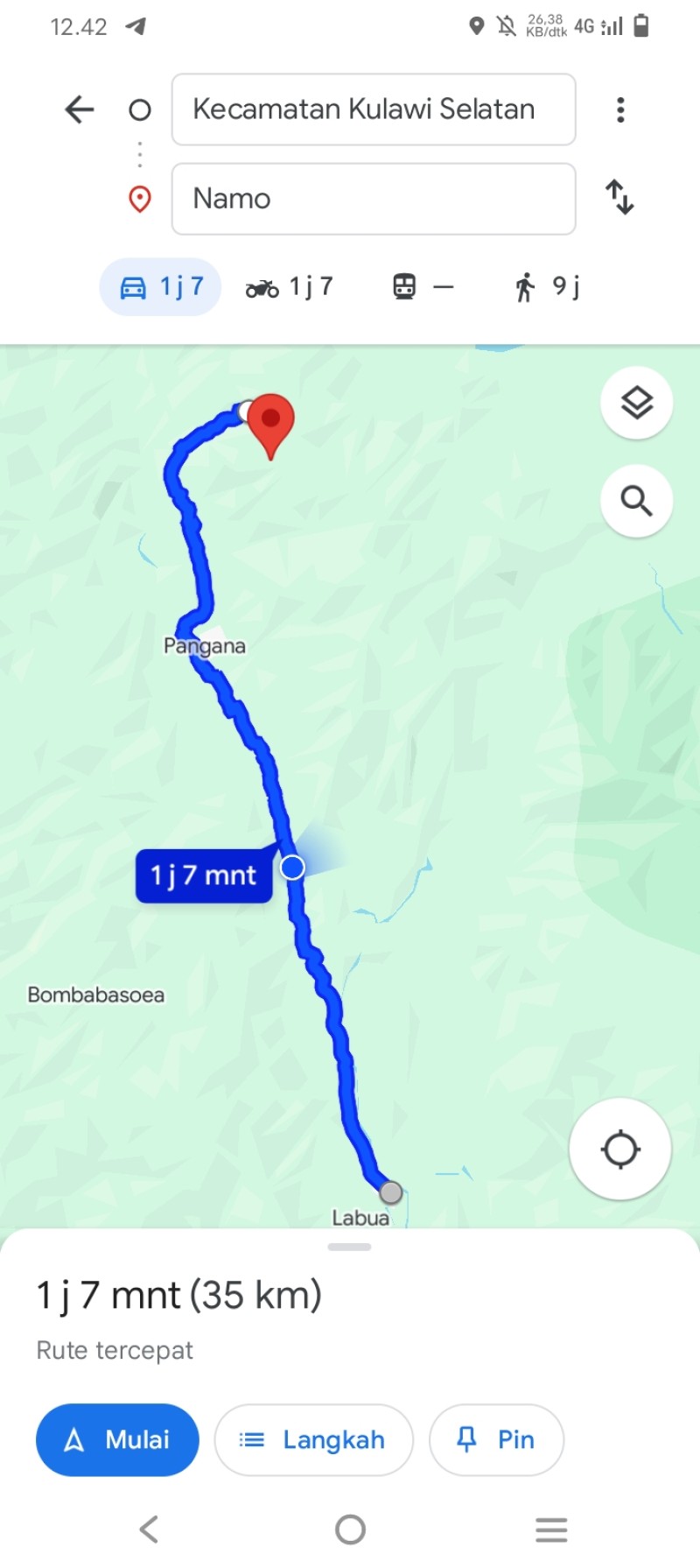The image size is (700, 1568).
Task: Center map on my location
Action: tap(620, 1149)
